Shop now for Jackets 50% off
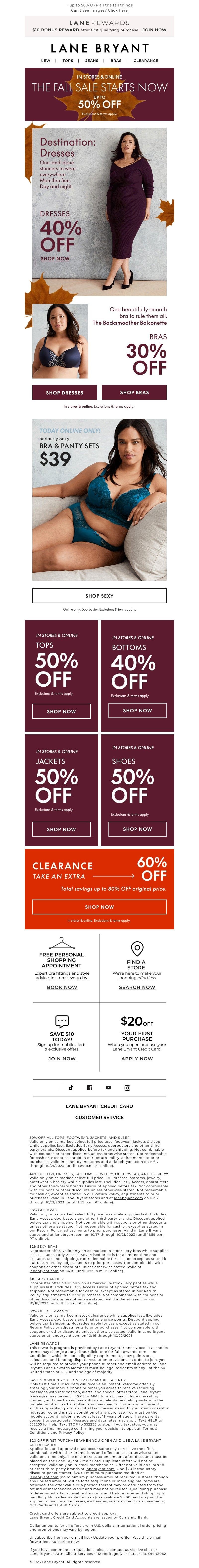Viewport: 199px width, 1568px height. coord(61,829)
